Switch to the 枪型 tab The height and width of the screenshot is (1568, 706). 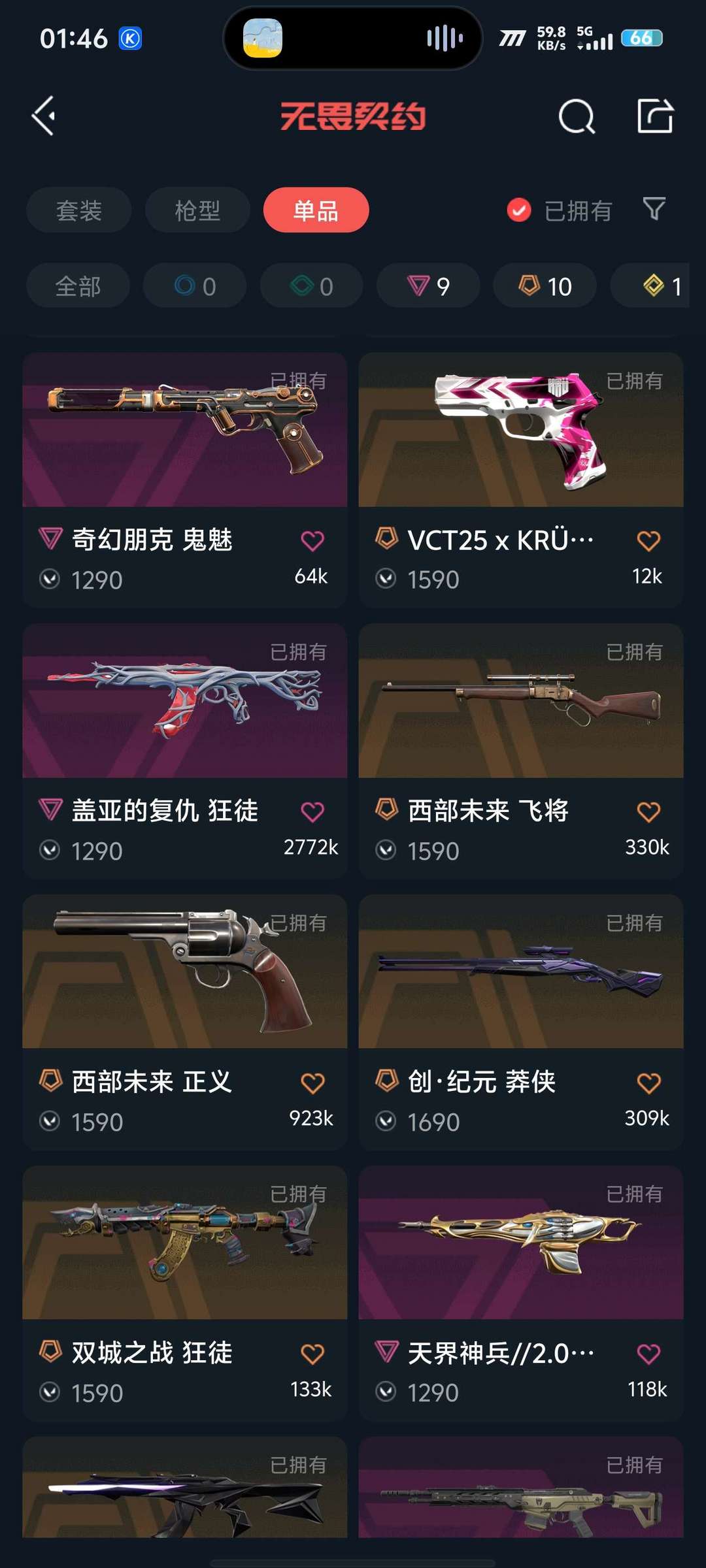196,210
